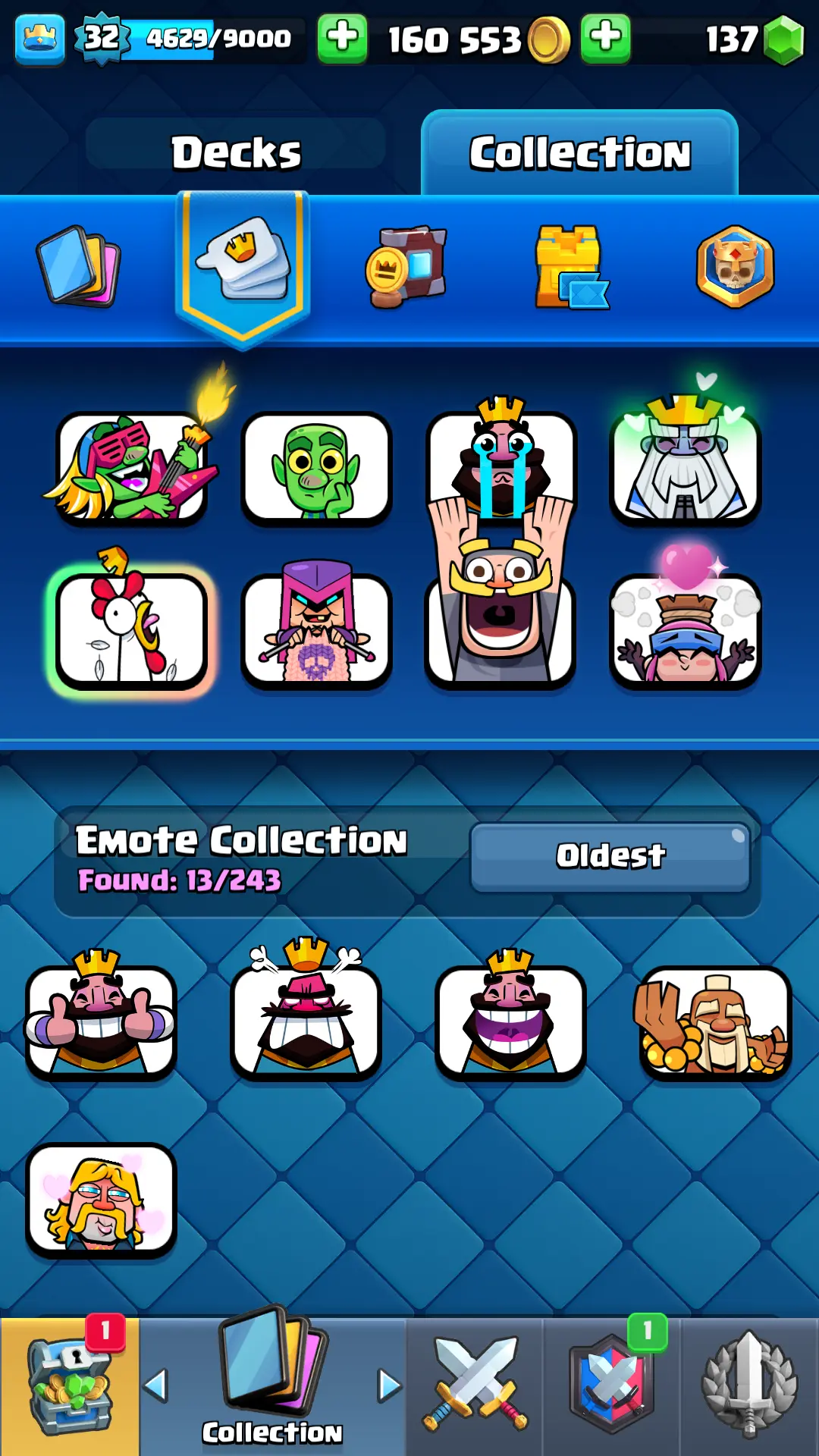Switch to the Decks tab
819x1456 pixels.
pyautogui.click(x=236, y=152)
